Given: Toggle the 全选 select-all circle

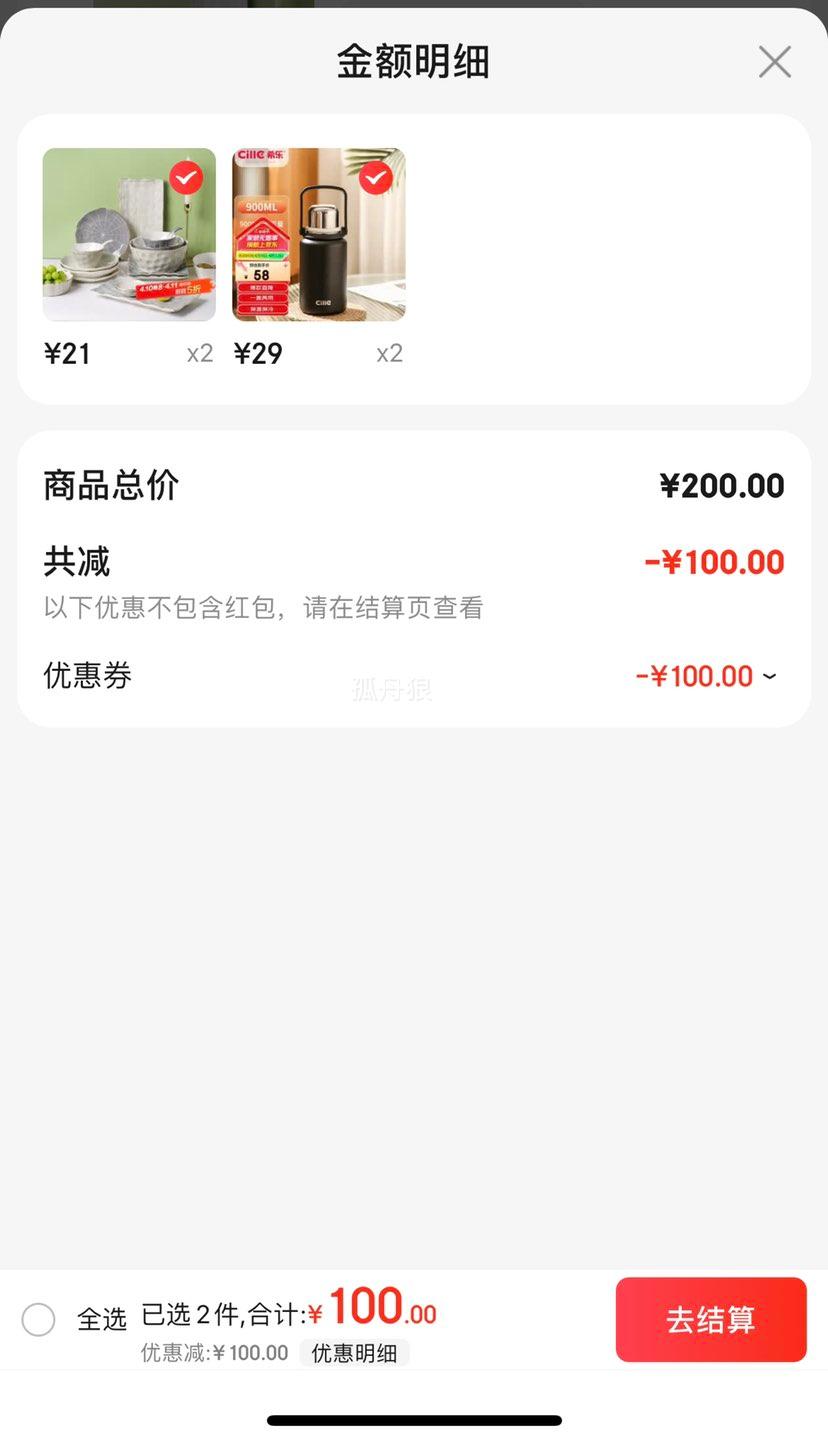Looking at the screenshot, I should click(39, 1319).
